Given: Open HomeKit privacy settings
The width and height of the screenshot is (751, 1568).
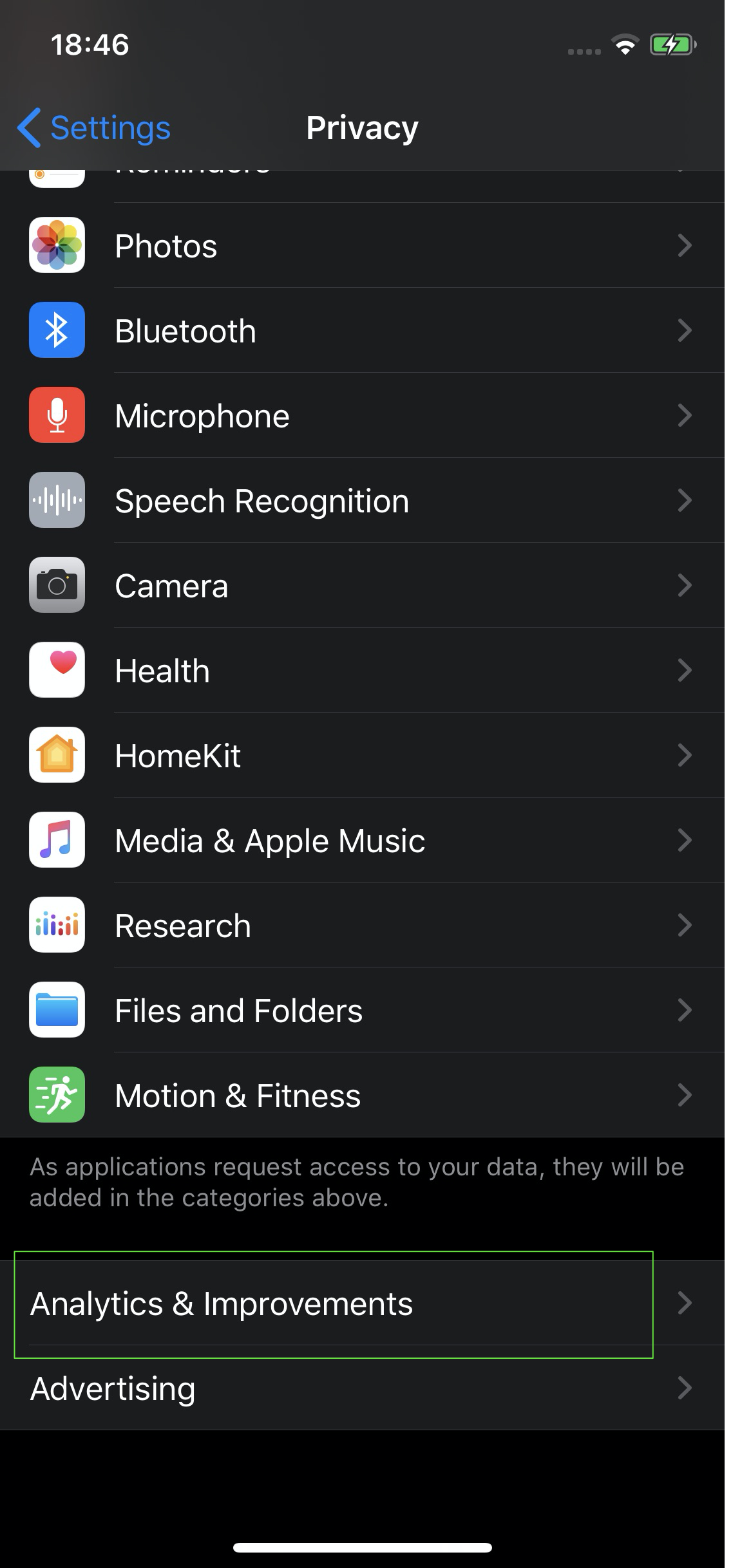Looking at the screenshot, I should tap(361, 756).
